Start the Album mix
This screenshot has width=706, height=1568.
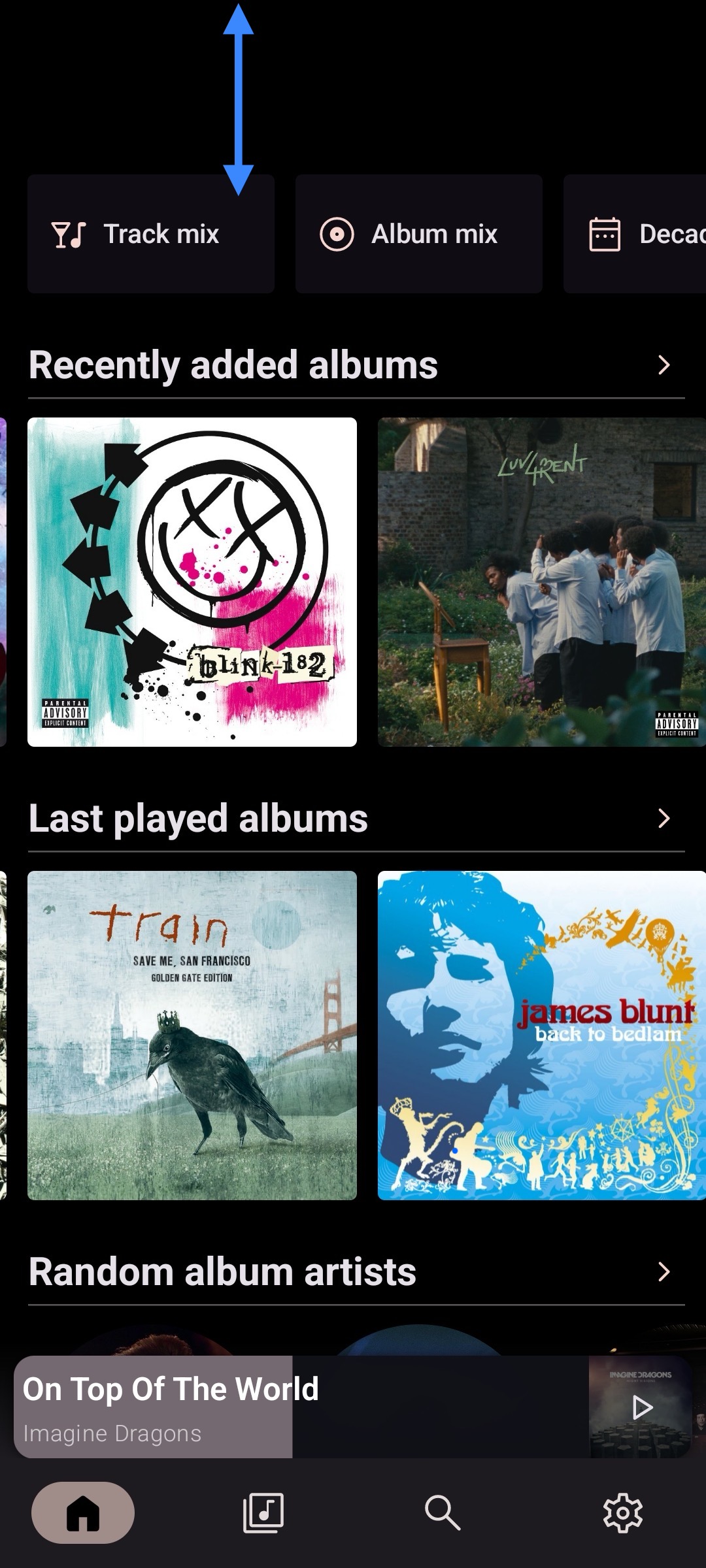[x=418, y=234]
